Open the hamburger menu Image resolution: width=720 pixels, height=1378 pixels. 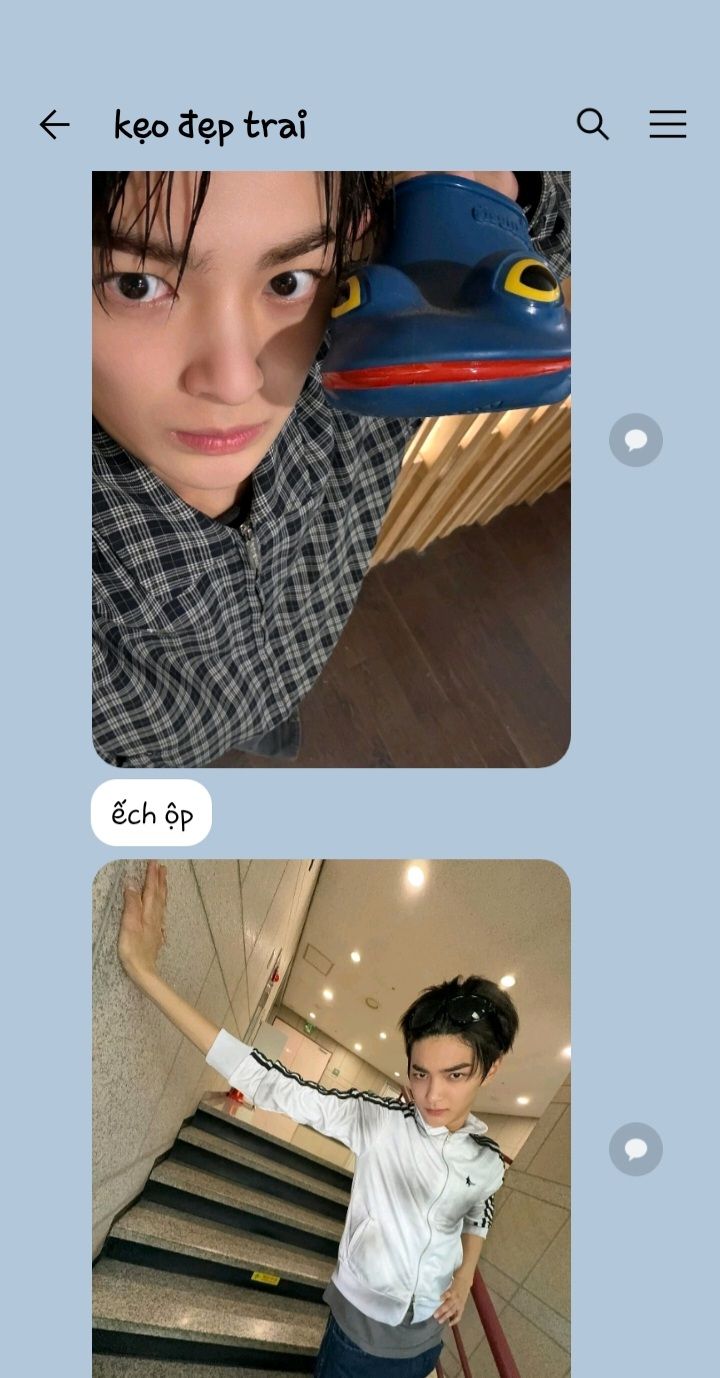pyautogui.click(x=667, y=124)
